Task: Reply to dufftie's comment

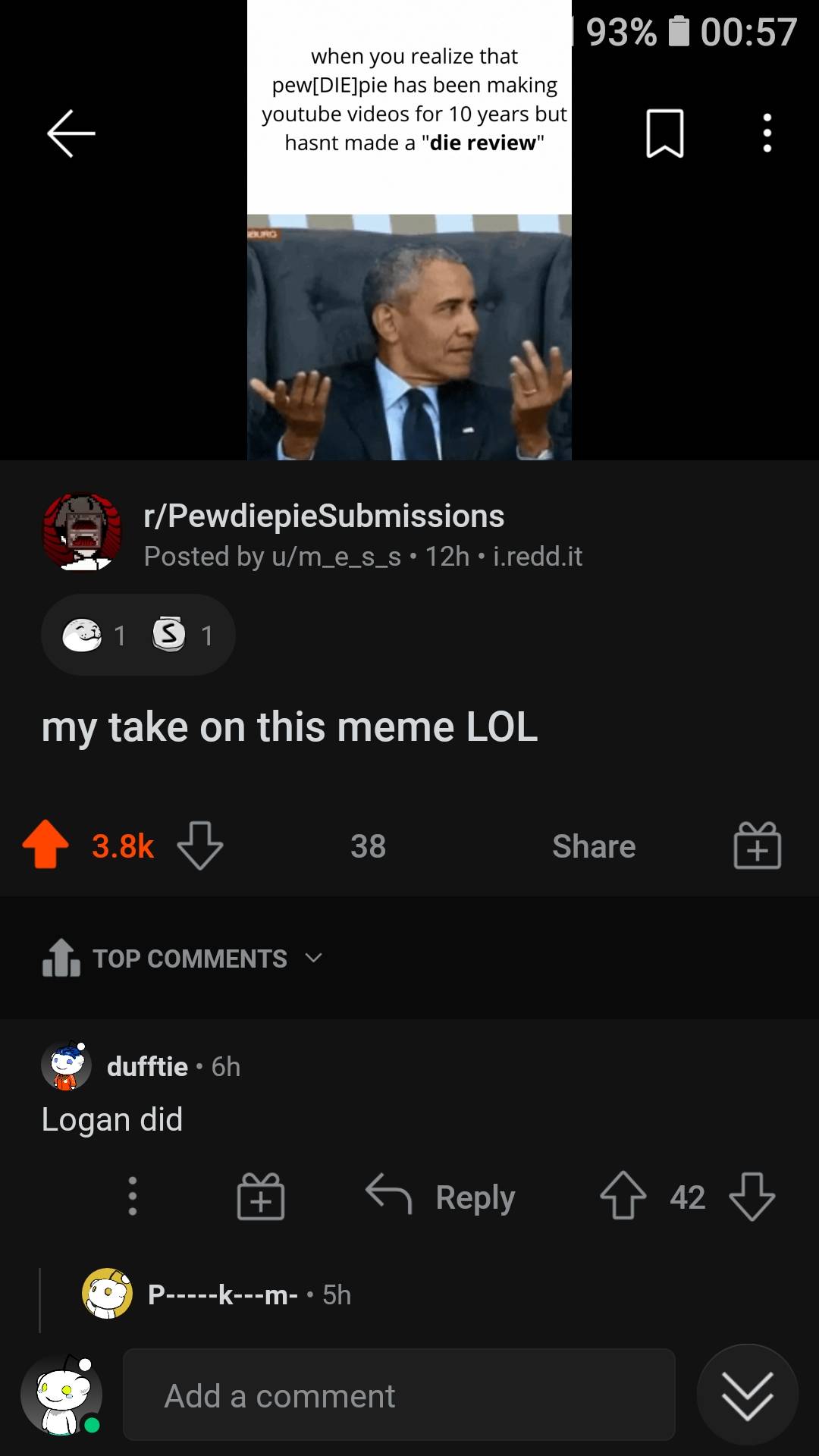Action: point(441,1197)
